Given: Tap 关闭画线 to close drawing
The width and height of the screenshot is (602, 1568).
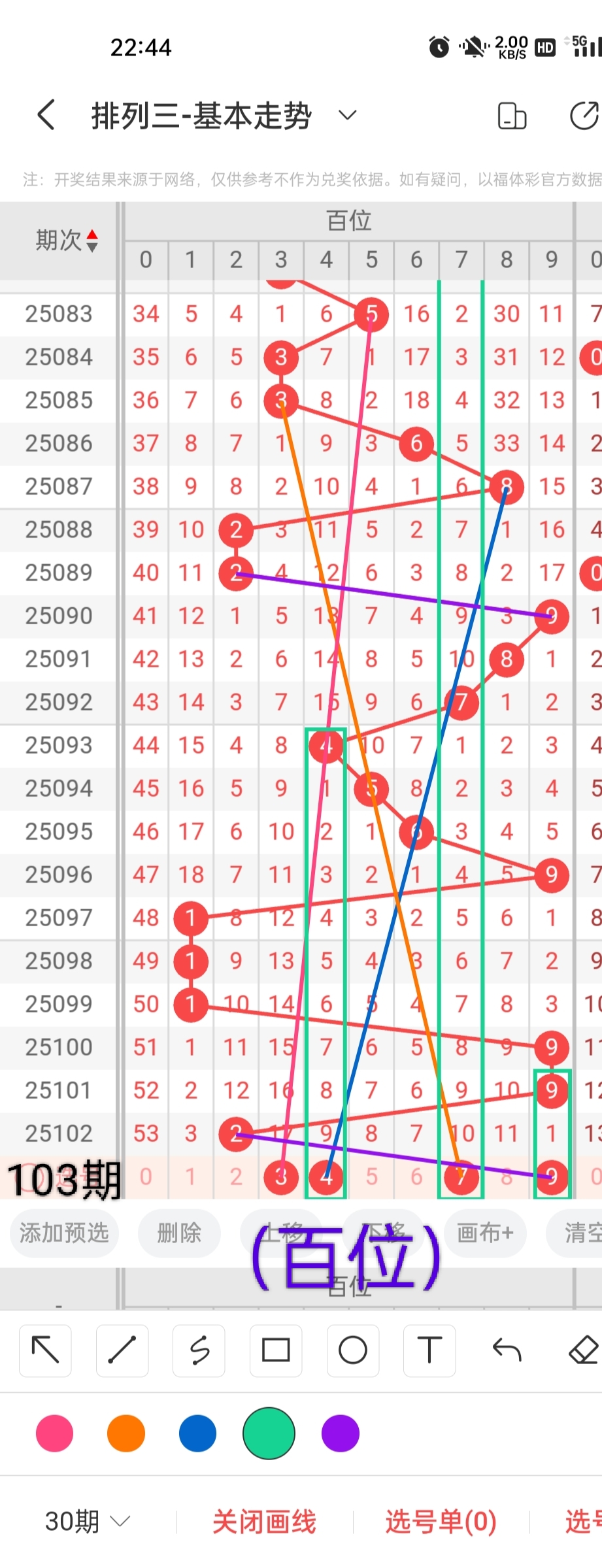Looking at the screenshot, I should click(x=264, y=1522).
